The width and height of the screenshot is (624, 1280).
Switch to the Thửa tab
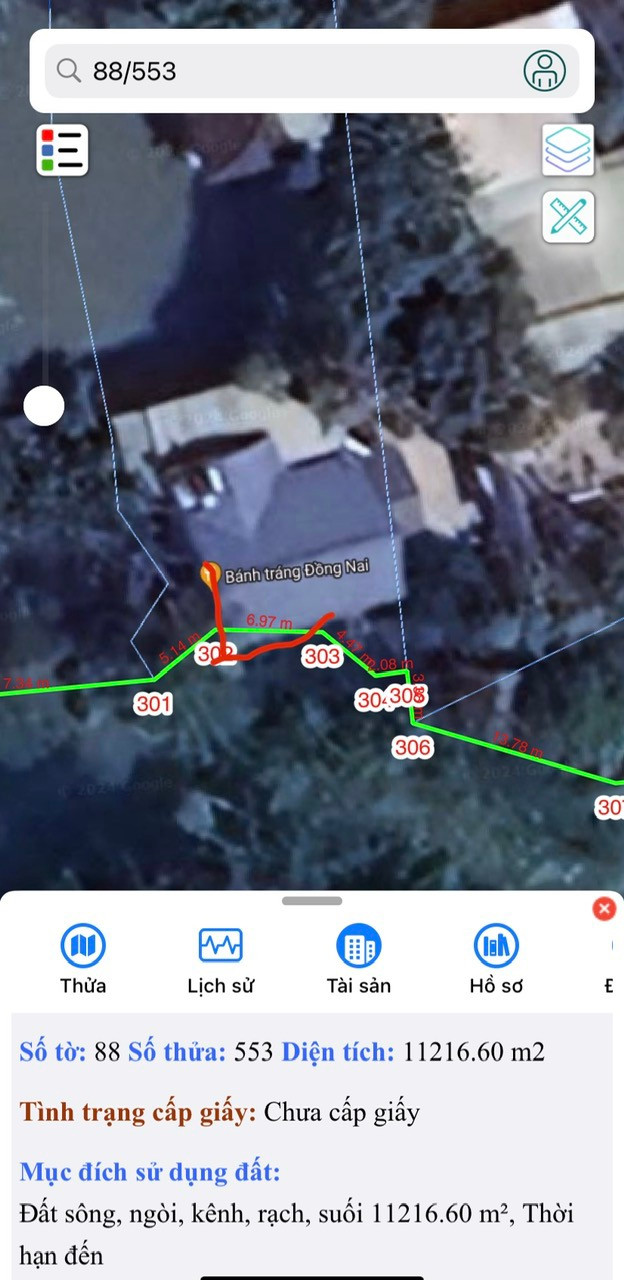click(x=83, y=959)
